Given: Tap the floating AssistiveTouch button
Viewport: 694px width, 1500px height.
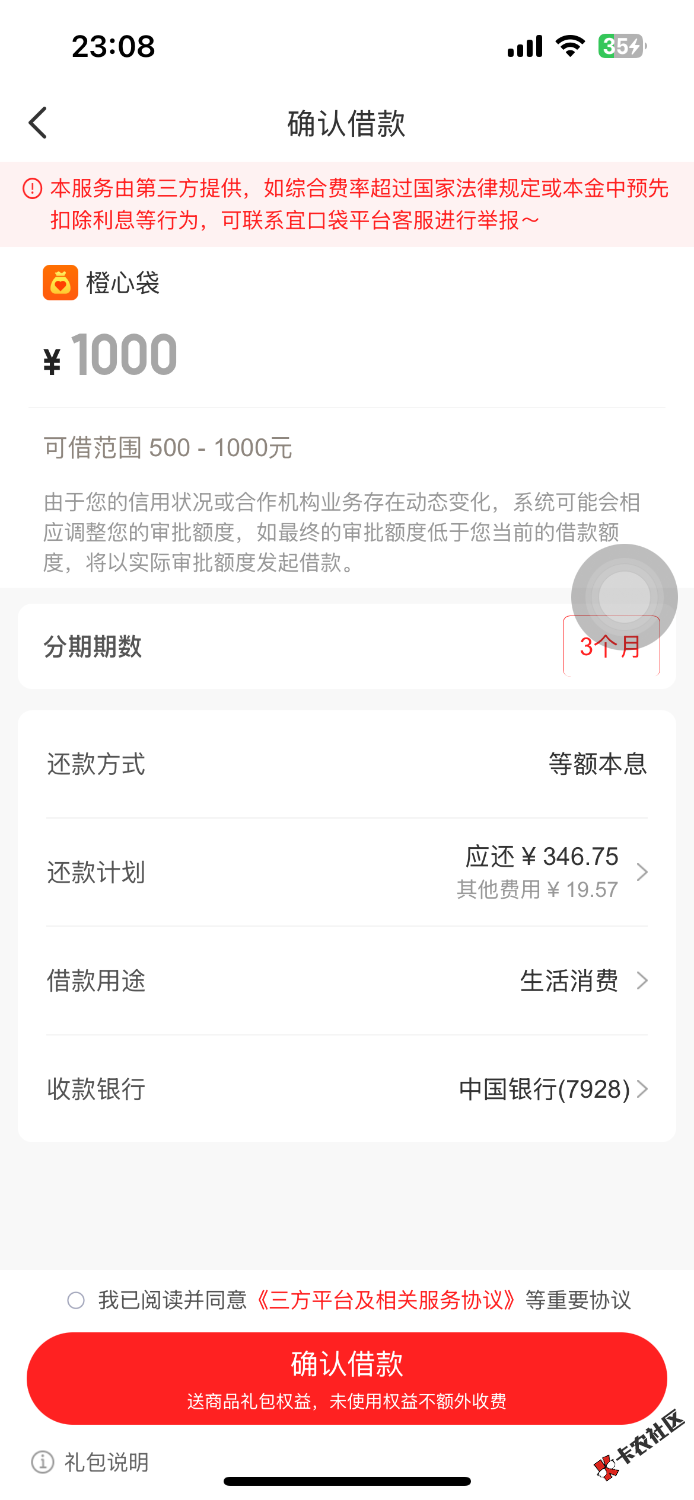Looking at the screenshot, I should click(x=624, y=597).
